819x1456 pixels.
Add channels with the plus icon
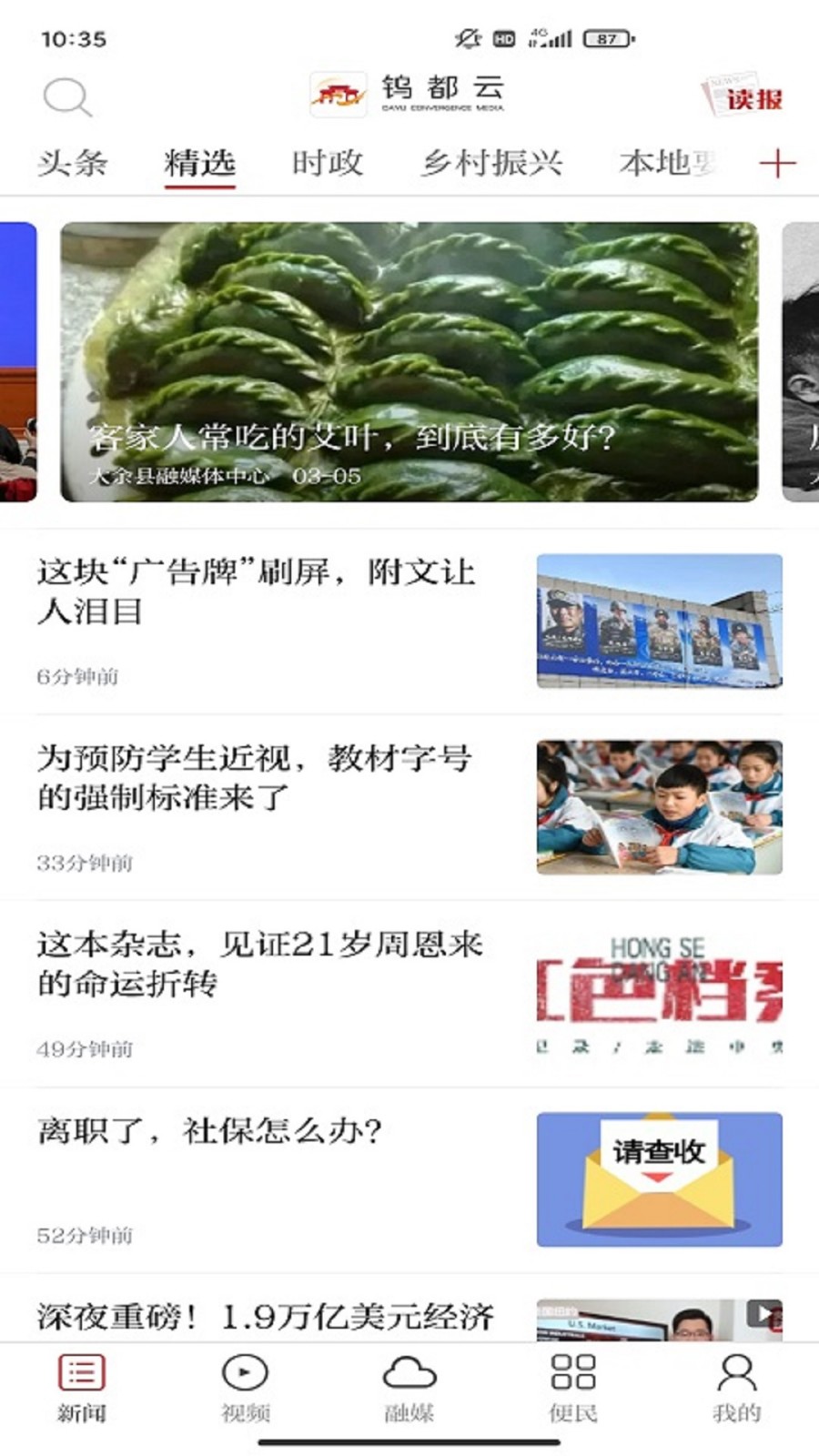[776, 164]
